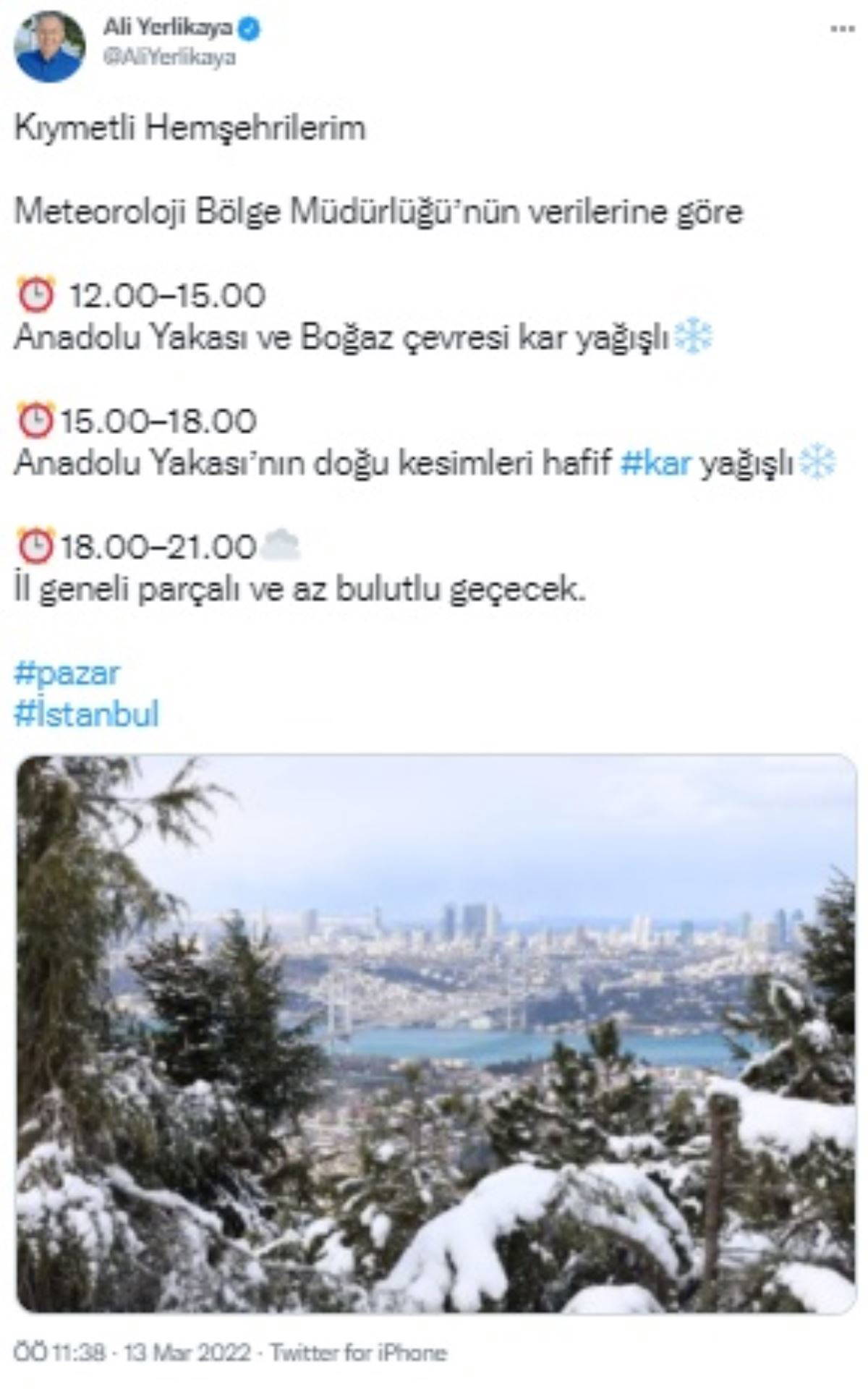Viewport: 868px width, 1389px height.
Task: Open the @AliYerlikaya profile name link
Action: [x=169, y=59]
